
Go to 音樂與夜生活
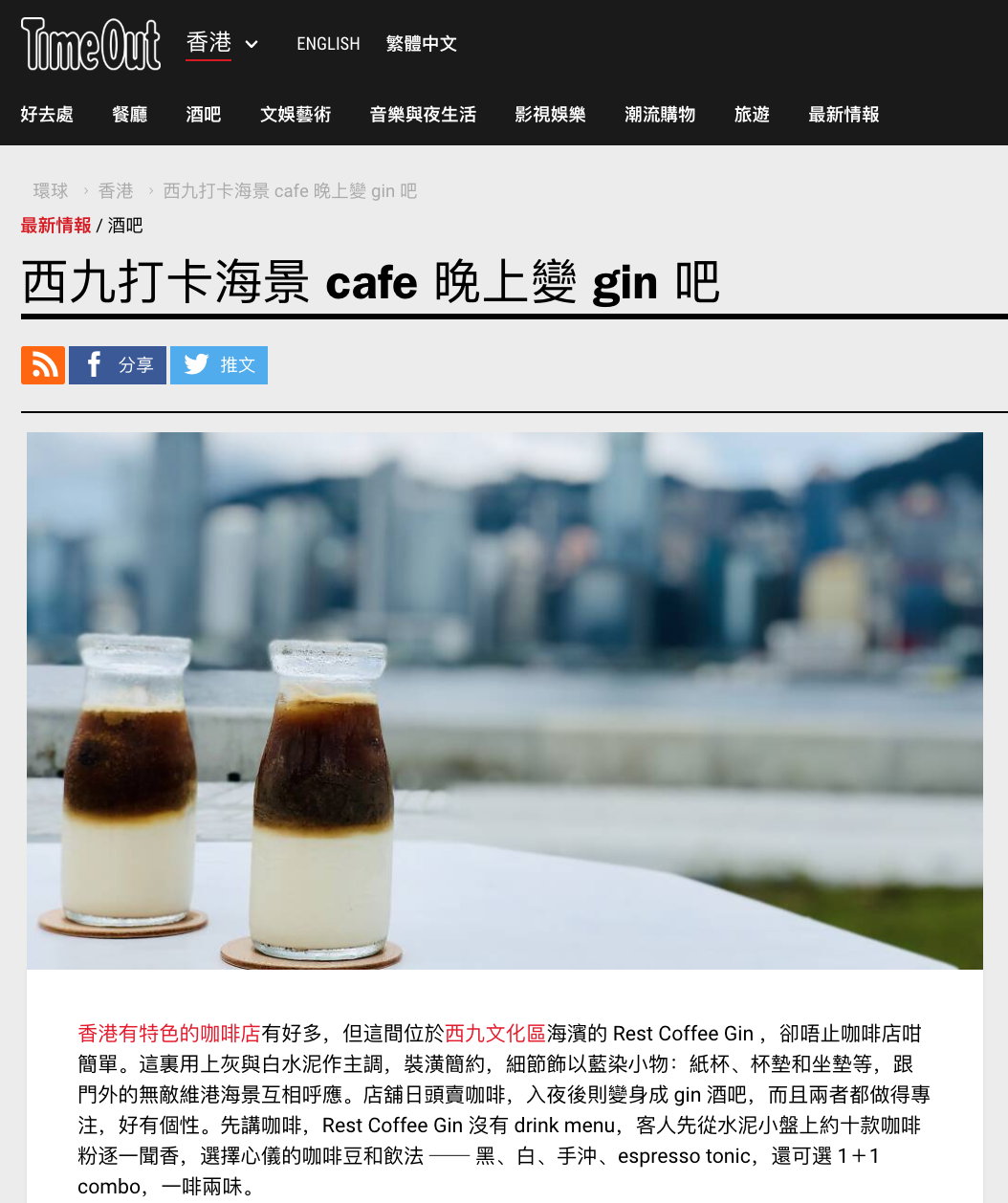pos(423,115)
